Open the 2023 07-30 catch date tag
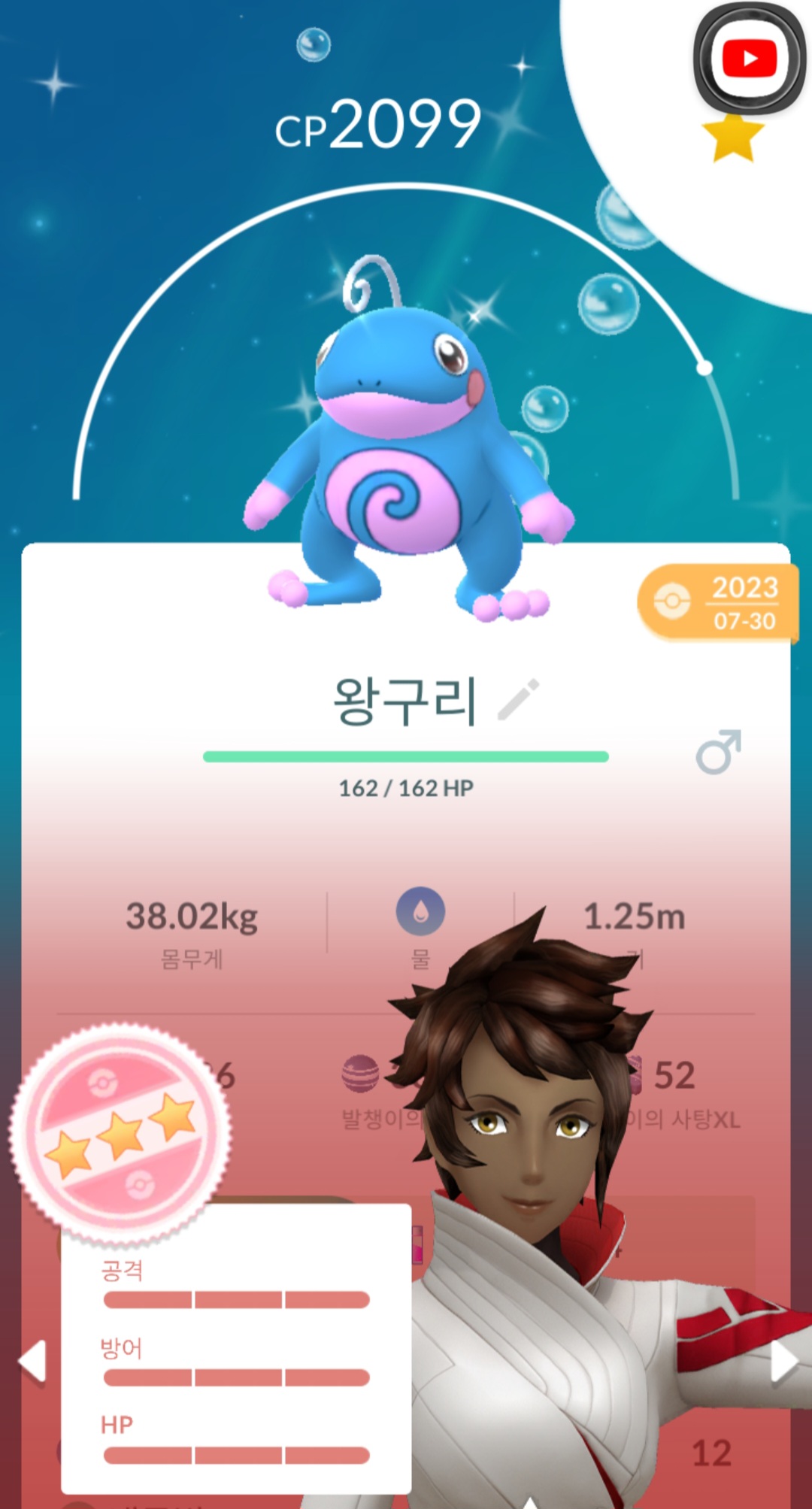The width and height of the screenshot is (812, 1509). pos(718,603)
